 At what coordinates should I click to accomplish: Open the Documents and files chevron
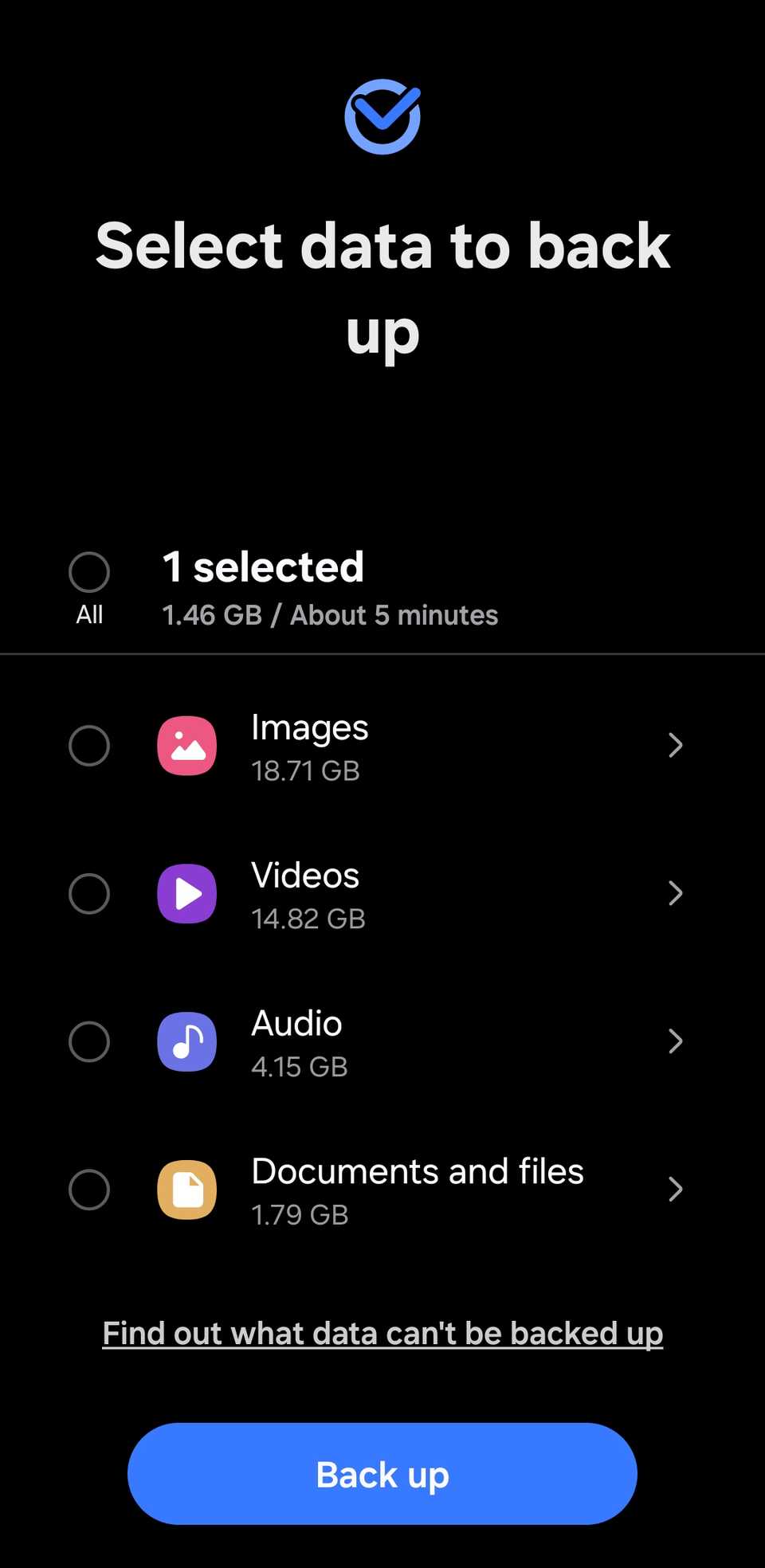point(675,1190)
